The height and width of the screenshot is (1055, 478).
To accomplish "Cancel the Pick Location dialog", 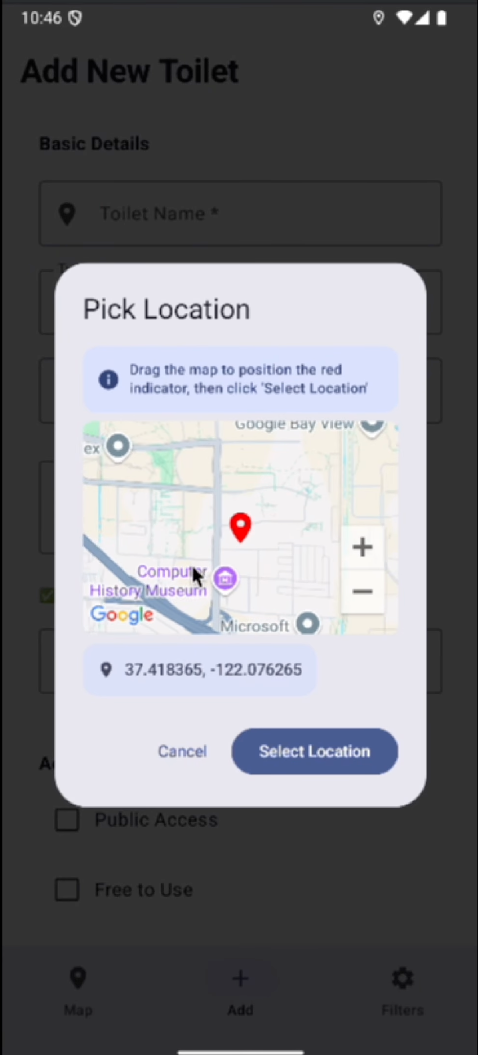I will [182, 751].
